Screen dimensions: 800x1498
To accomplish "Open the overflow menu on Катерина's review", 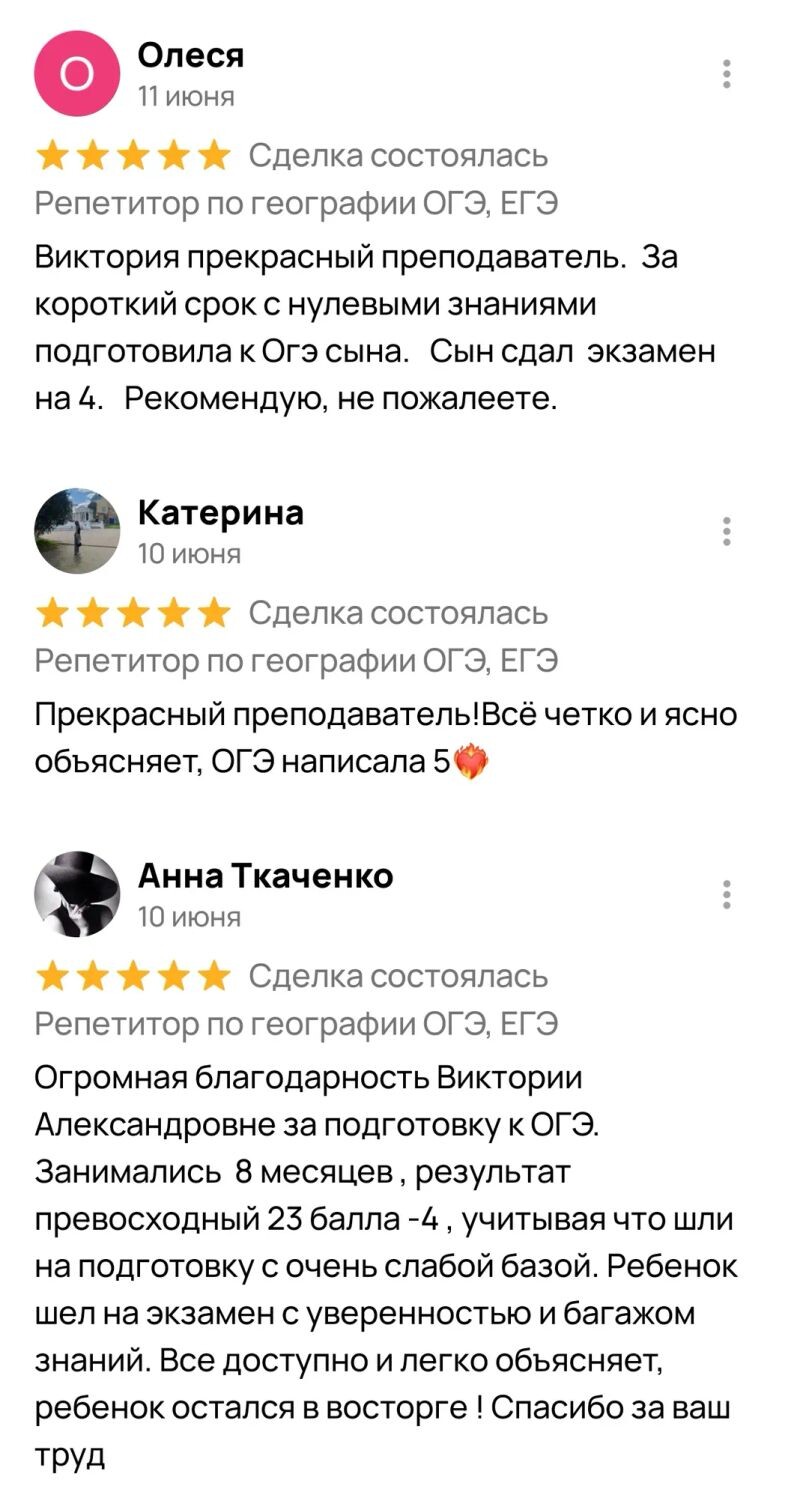I will 727,531.
